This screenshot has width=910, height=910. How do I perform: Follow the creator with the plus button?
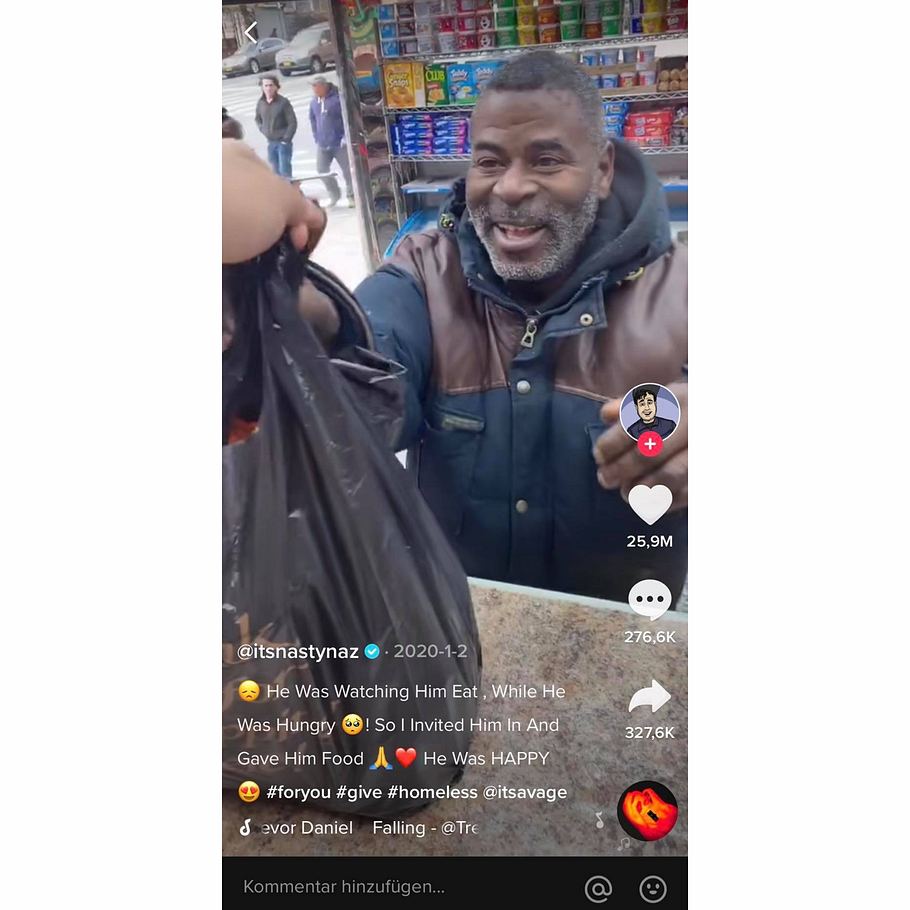click(x=650, y=443)
